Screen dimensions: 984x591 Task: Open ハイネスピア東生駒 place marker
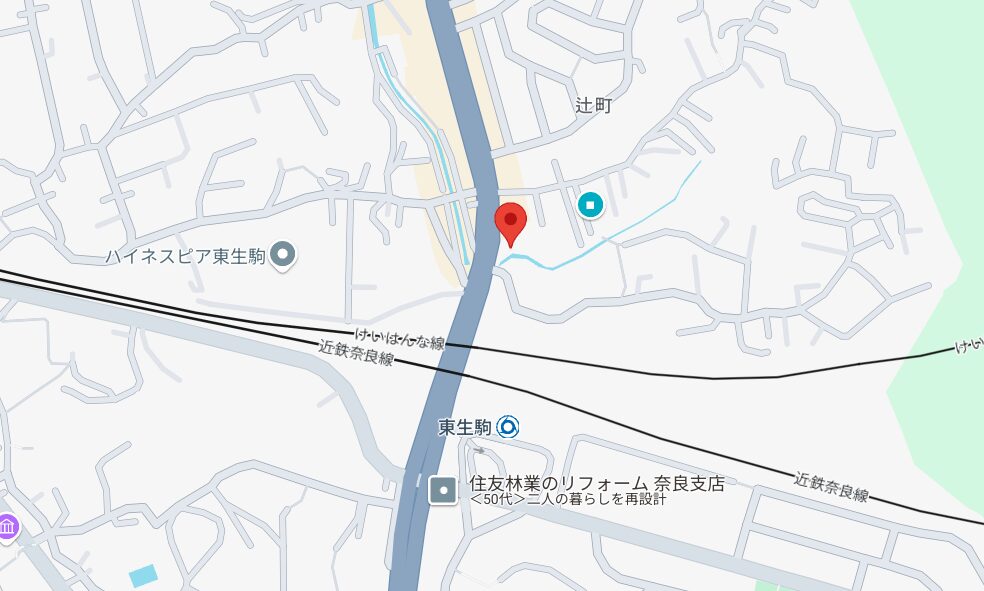(x=285, y=256)
